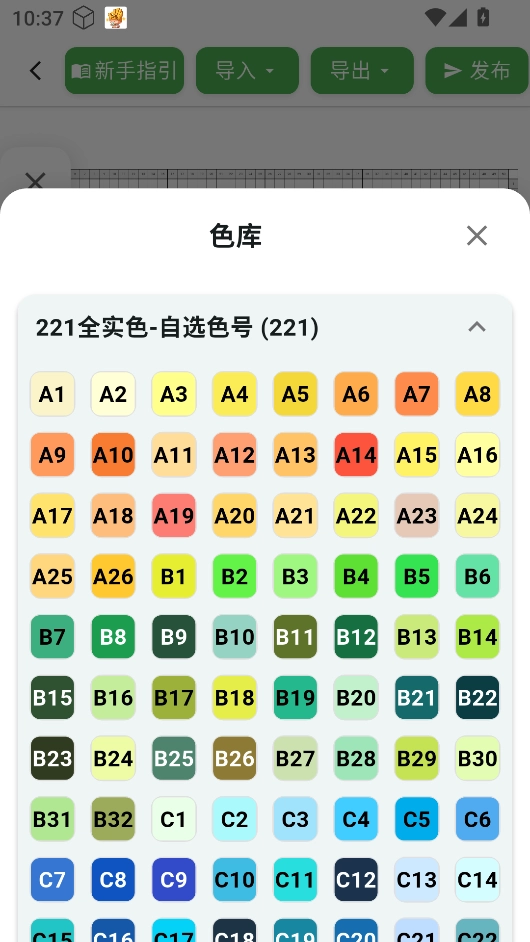Tap swatch C9
This screenshot has height=942, width=530.
(x=174, y=880)
